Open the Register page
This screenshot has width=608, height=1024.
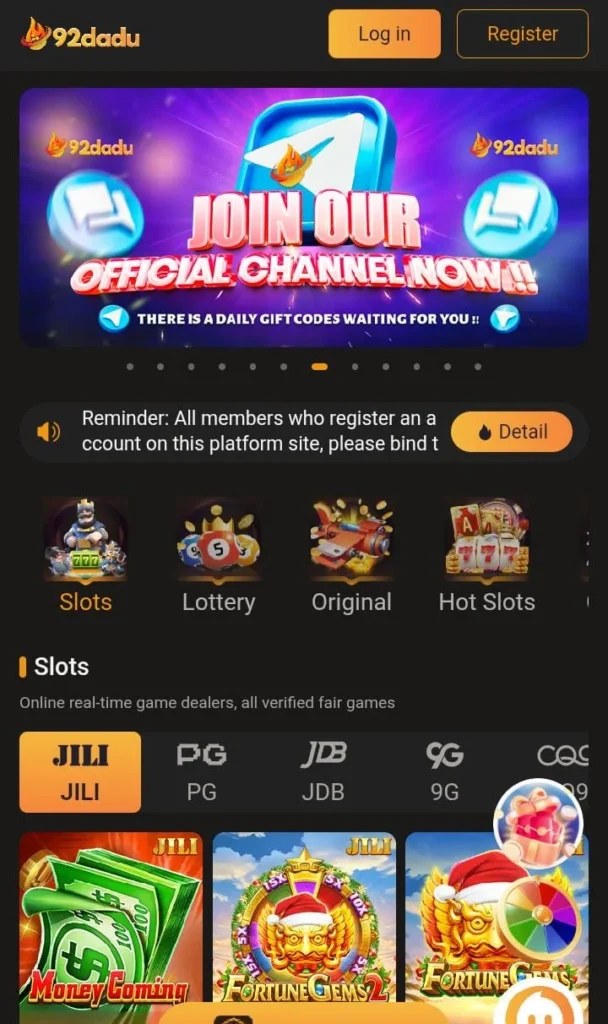pos(522,34)
